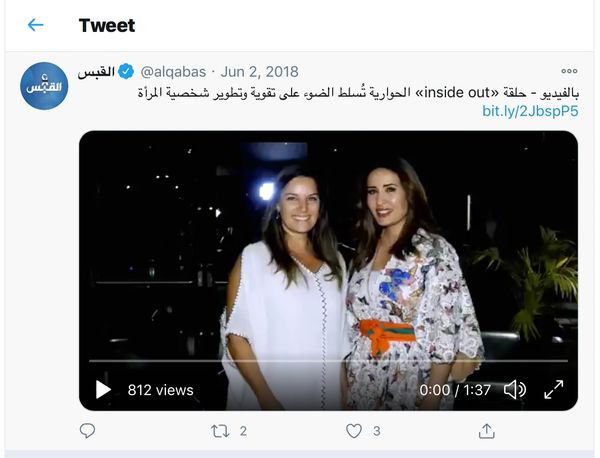The height and width of the screenshot is (458, 600).
Task: Reply to the tweet
Action: pyautogui.click(x=88, y=431)
